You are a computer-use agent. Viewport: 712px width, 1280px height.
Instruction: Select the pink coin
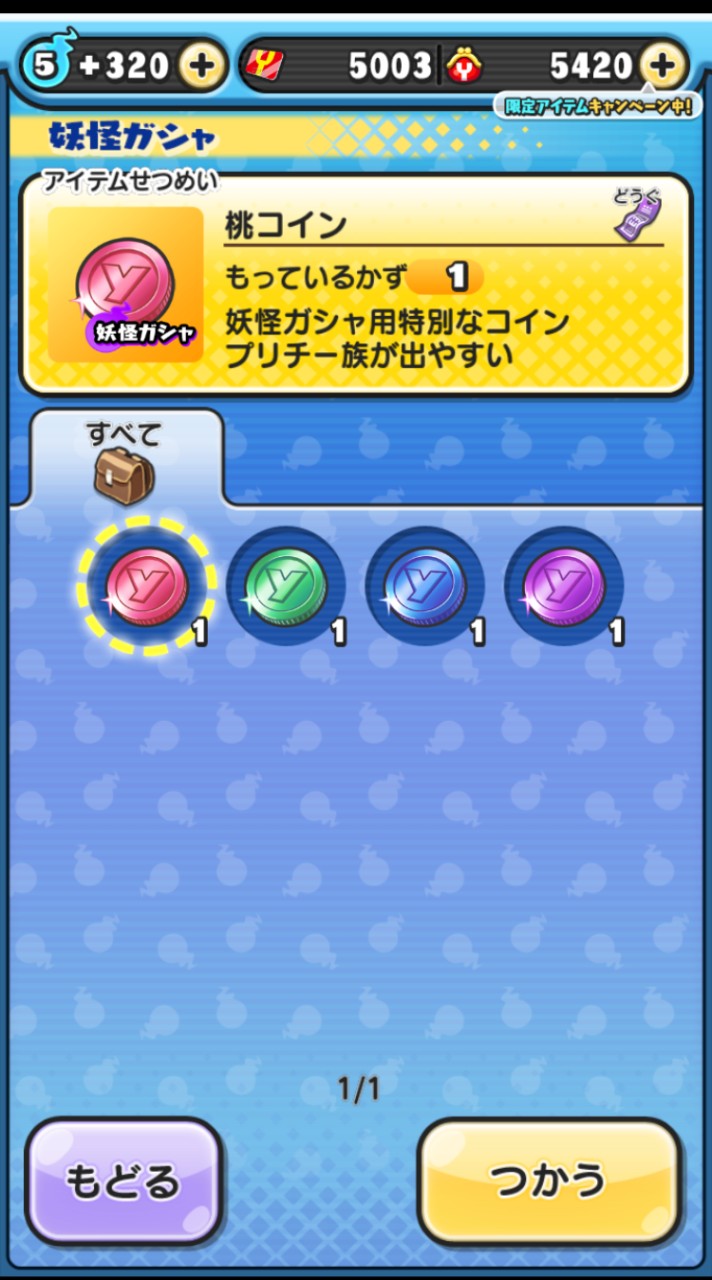pyautogui.click(x=147, y=586)
